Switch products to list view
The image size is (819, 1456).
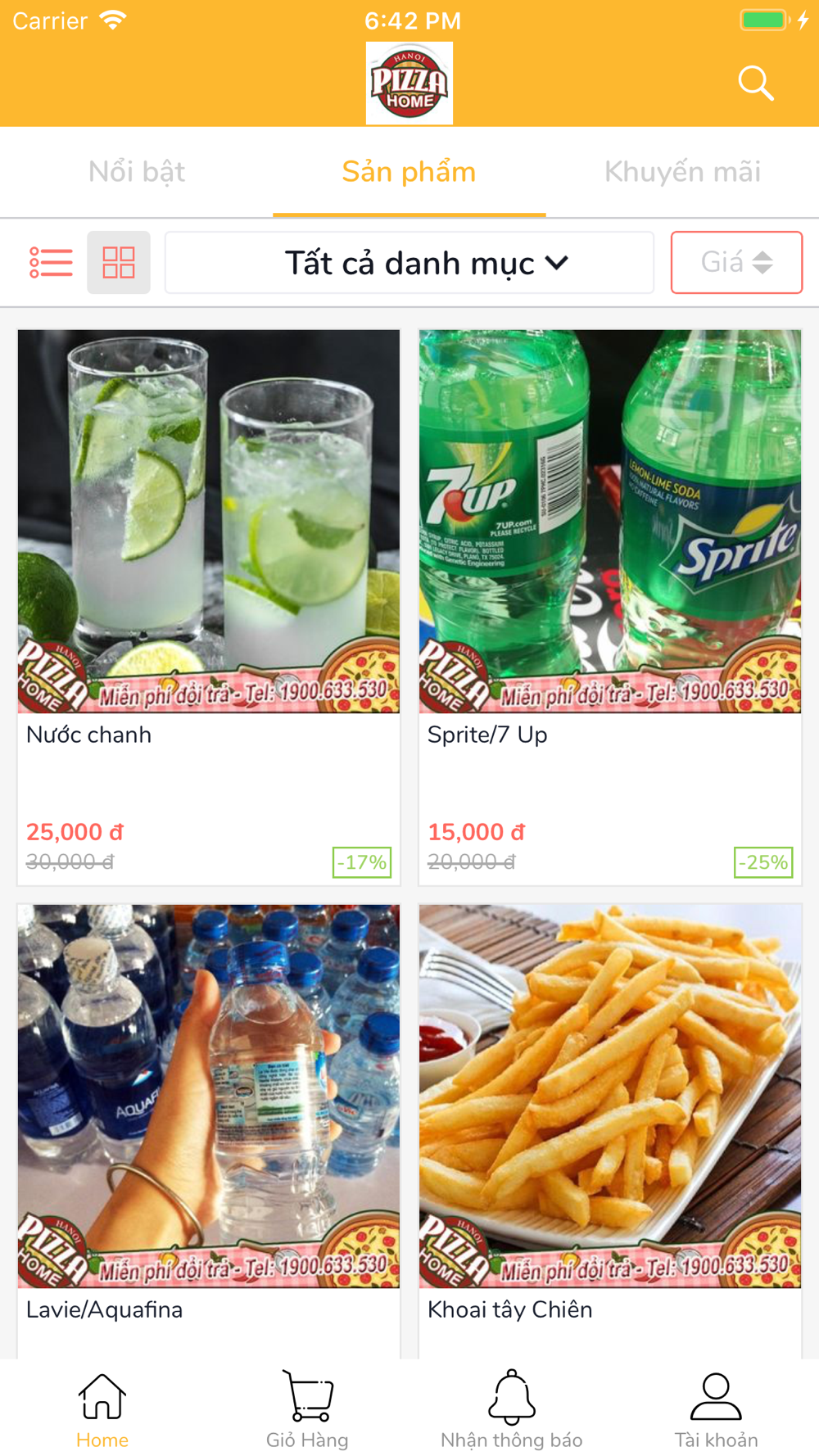51,262
